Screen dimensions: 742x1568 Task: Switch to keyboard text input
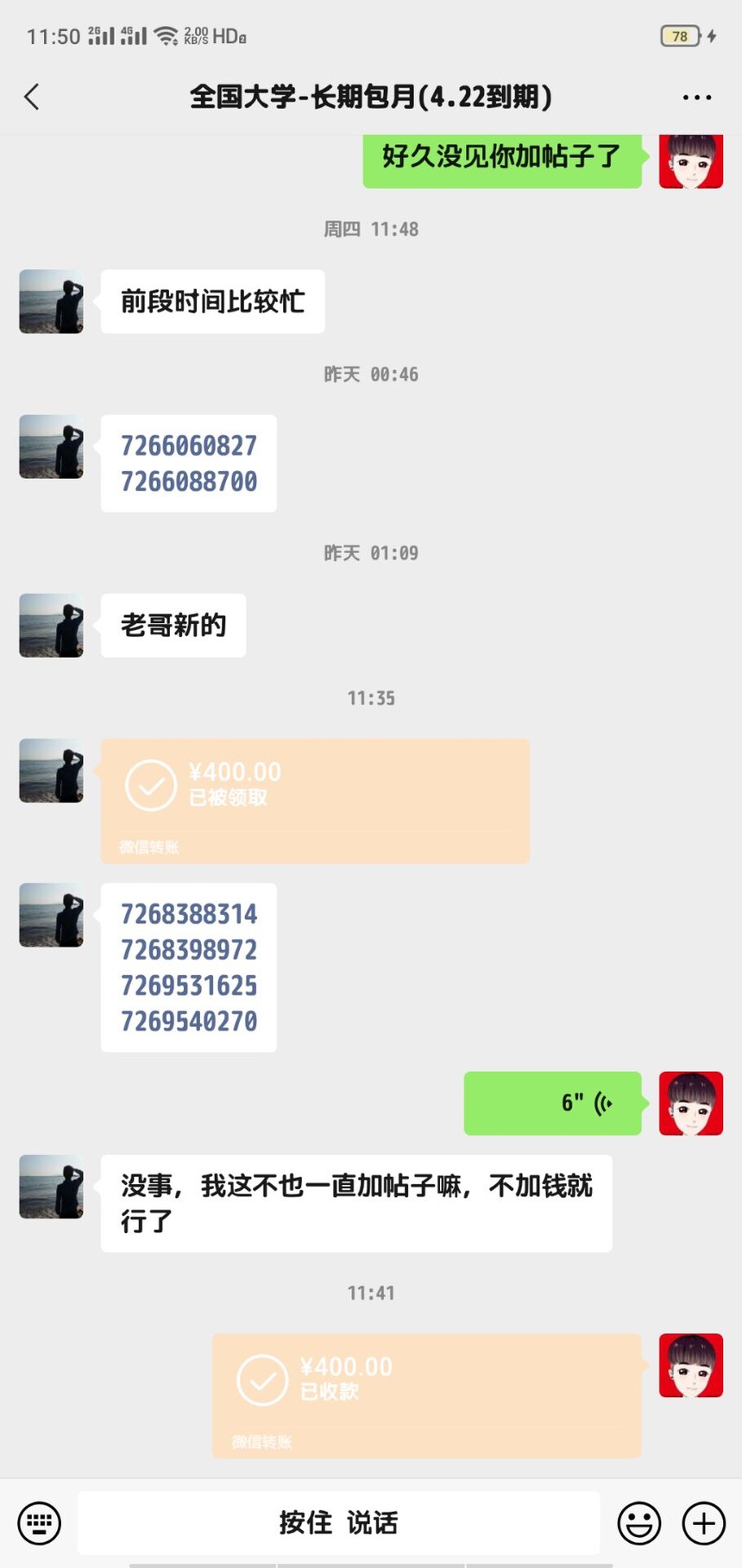(x=40, y=1523)
